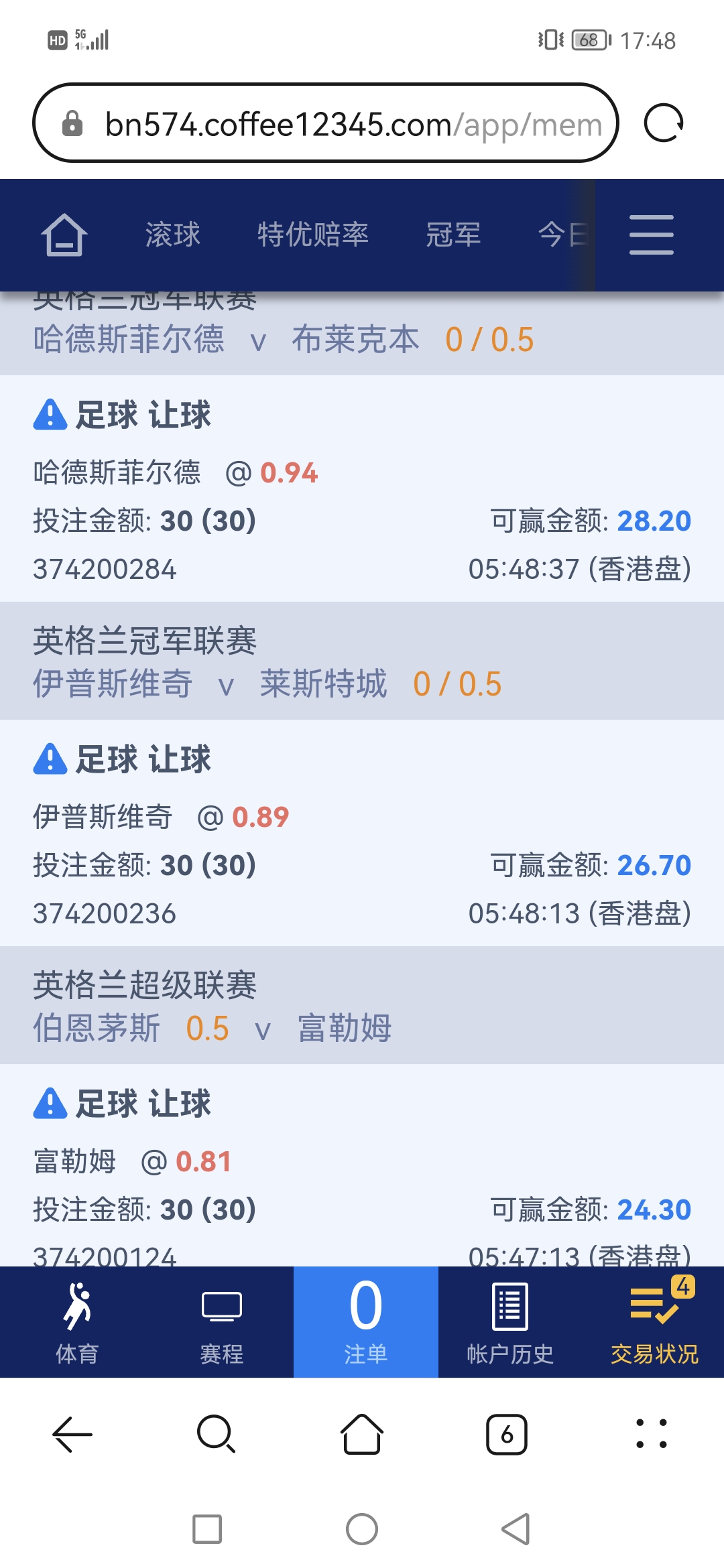Open the 赛程 schedule tab
The height and width of the screenshot is (1568, 724).
click(x=222, y=1323)
